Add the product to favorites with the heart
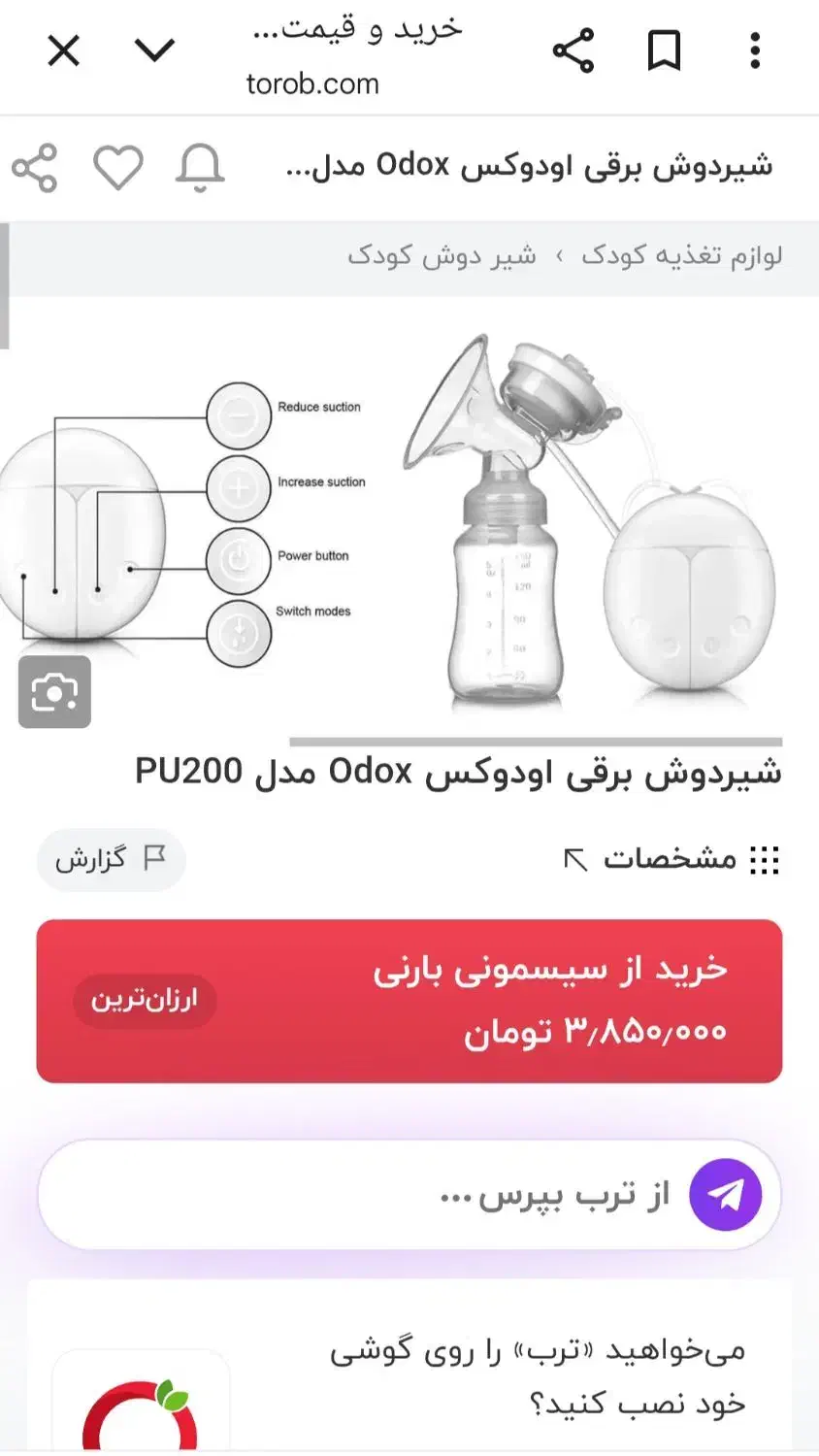Viewport: 819px width, 1456px height. coord(118,168)
